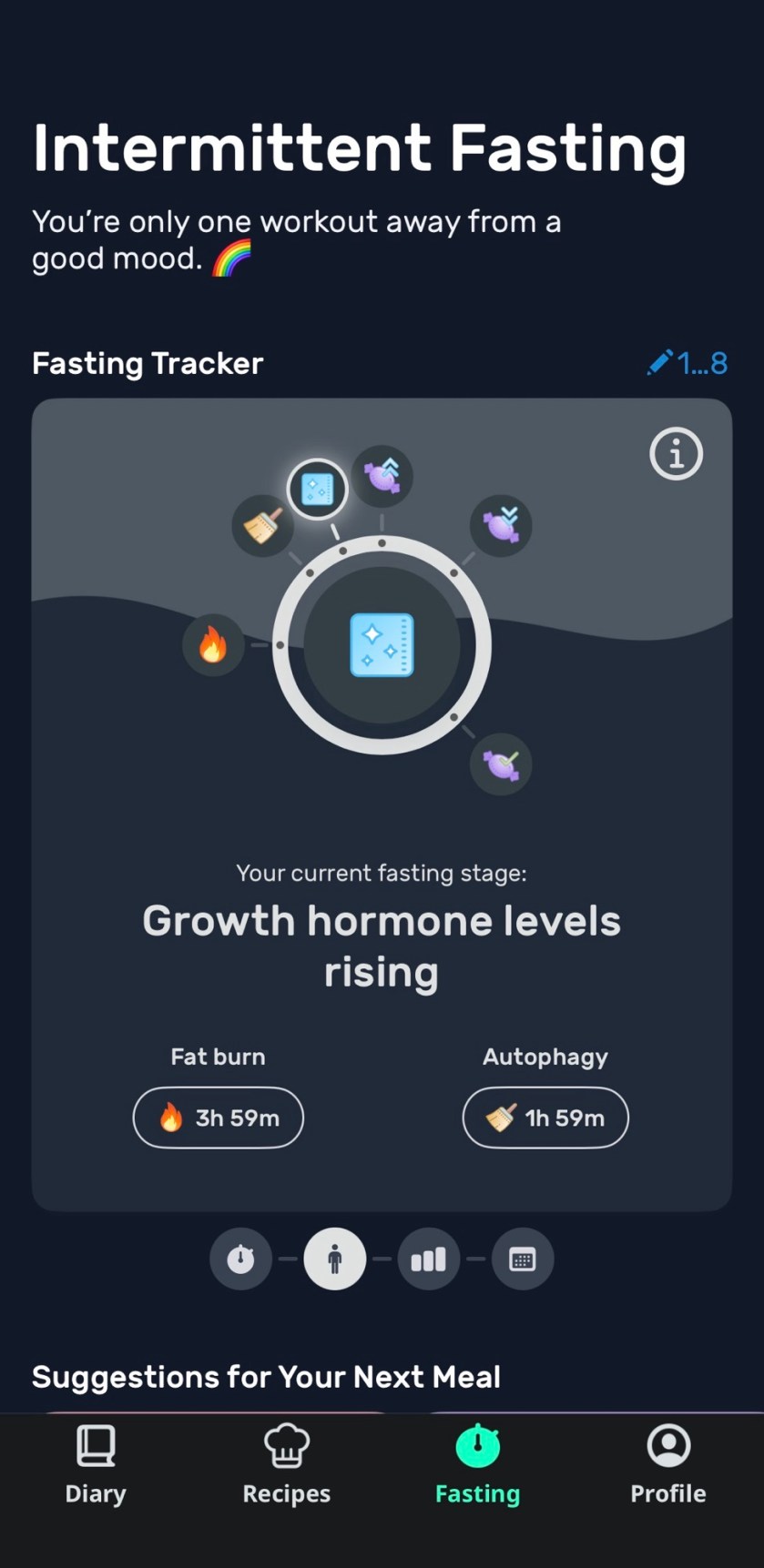The height and width of the screenshot is (1568, 764).
Task: Edit the fasting plan with pencil icon
Action: tap(688, 363)
